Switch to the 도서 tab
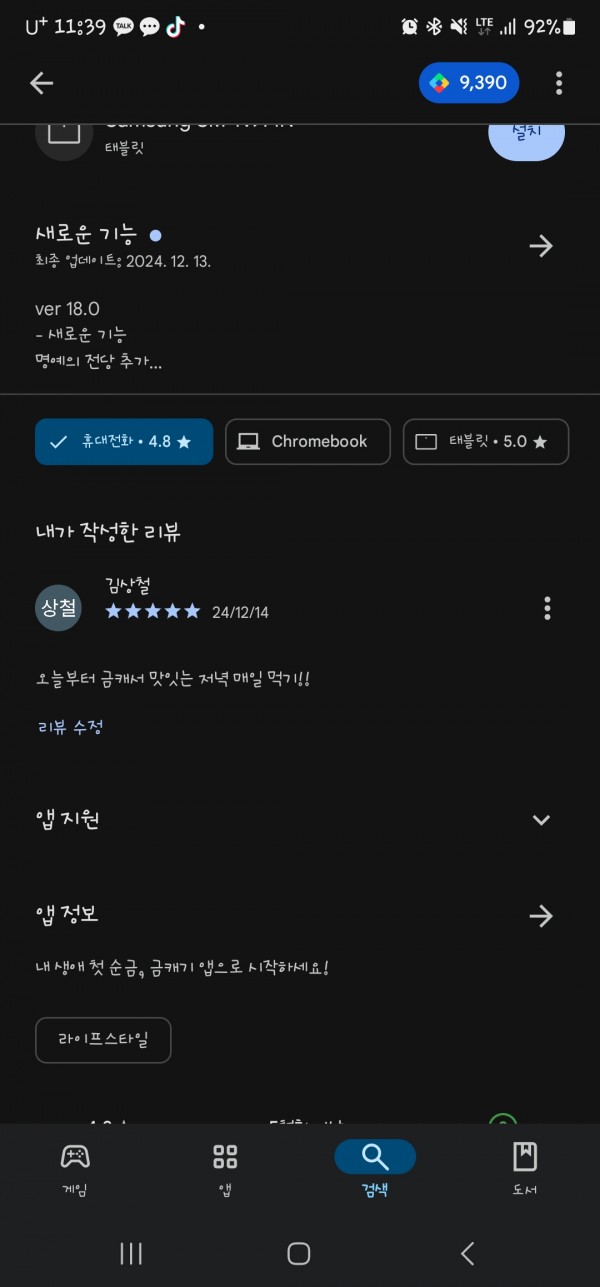 click(x=525, y=1168)
